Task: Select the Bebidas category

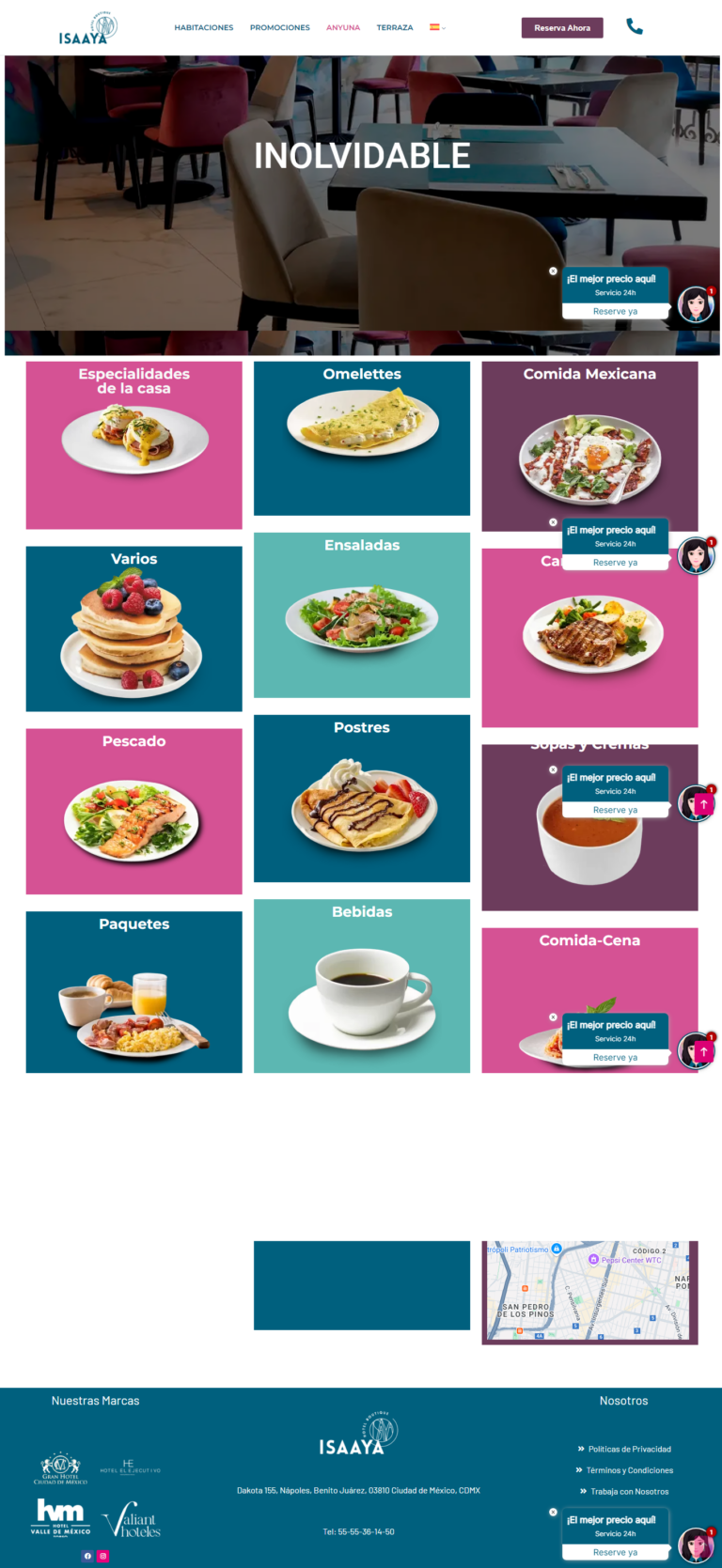Action: [362, 986]
